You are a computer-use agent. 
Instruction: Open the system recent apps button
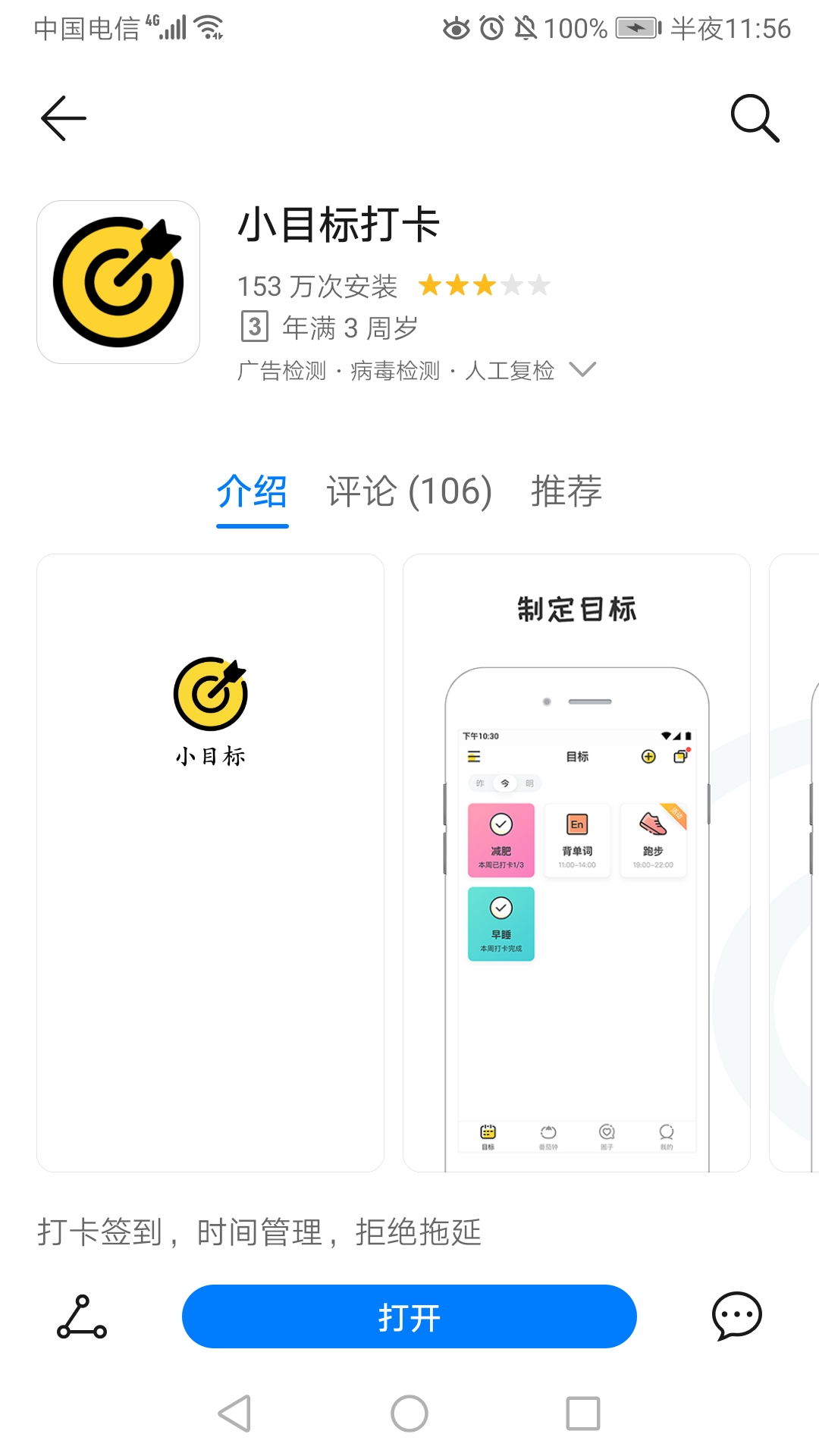point(582,1414)
